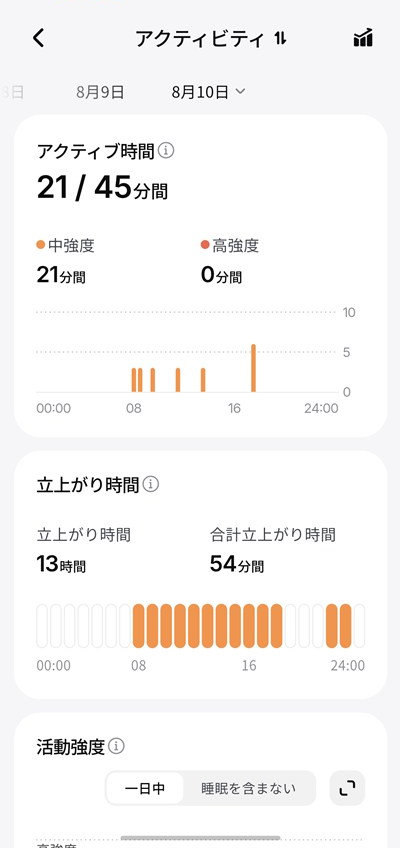Expand the 活動強度 chart to fullscreen
This screenshot has height=848, width=400.
pyautogui.click(x=347, y=788)
